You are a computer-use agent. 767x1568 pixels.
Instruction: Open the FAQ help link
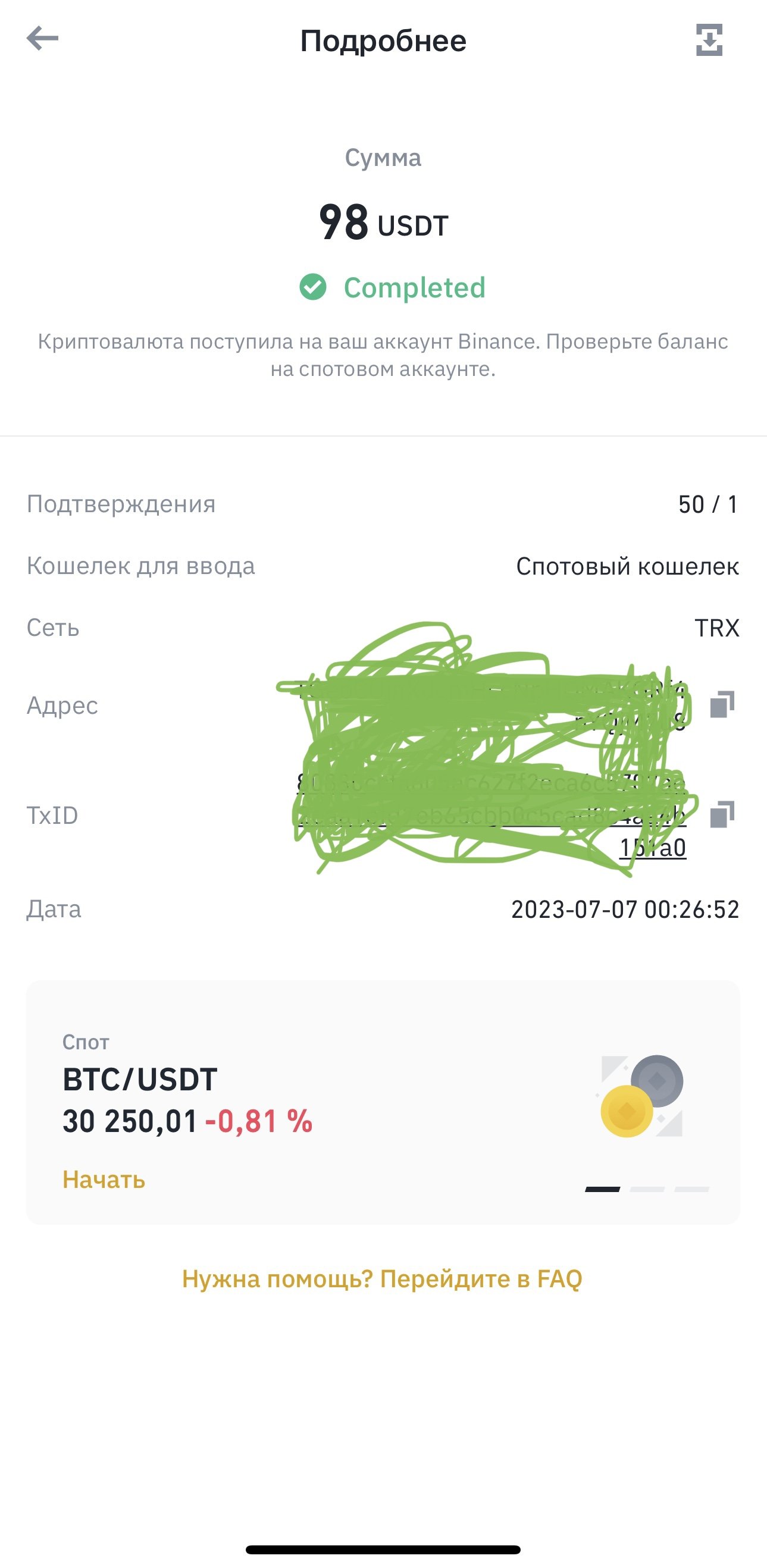pyautogui.click(x=382, y=1278)
